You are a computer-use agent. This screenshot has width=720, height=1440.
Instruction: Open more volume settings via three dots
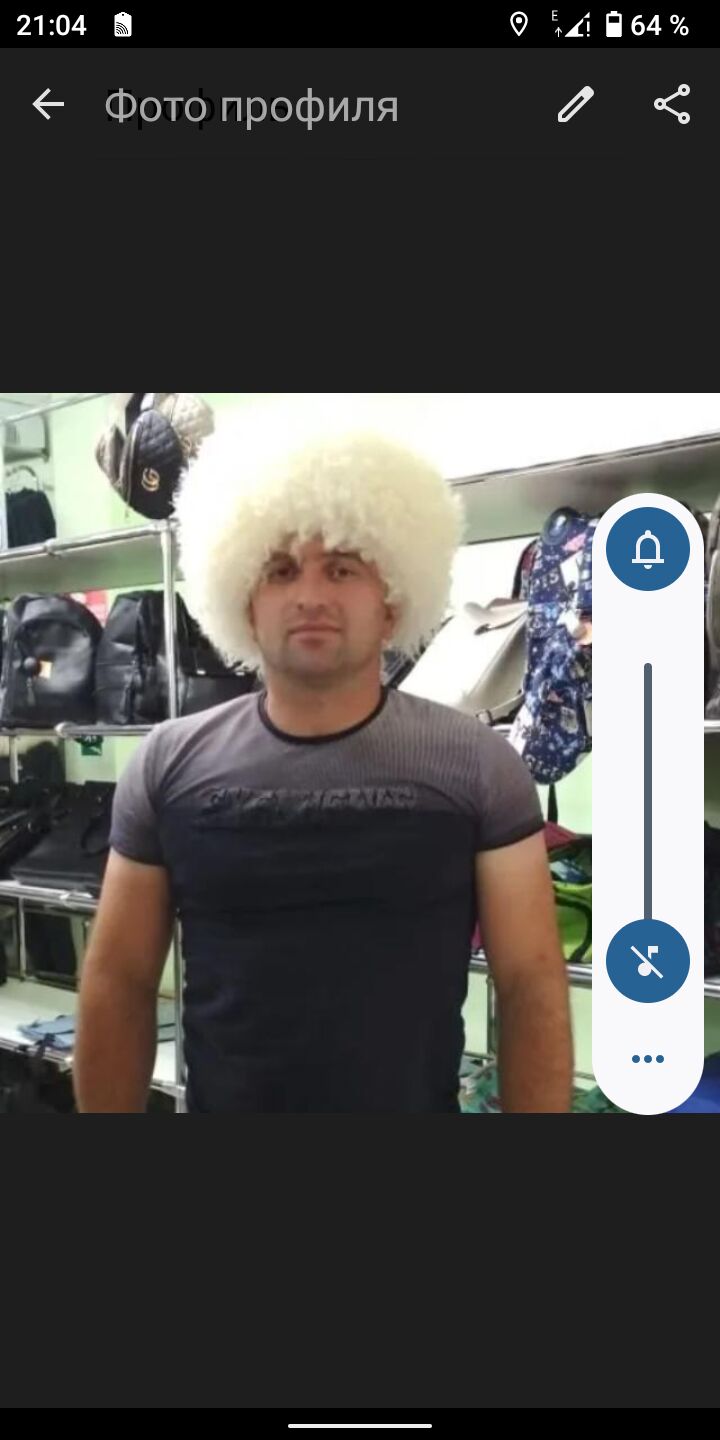point(648,1059)
